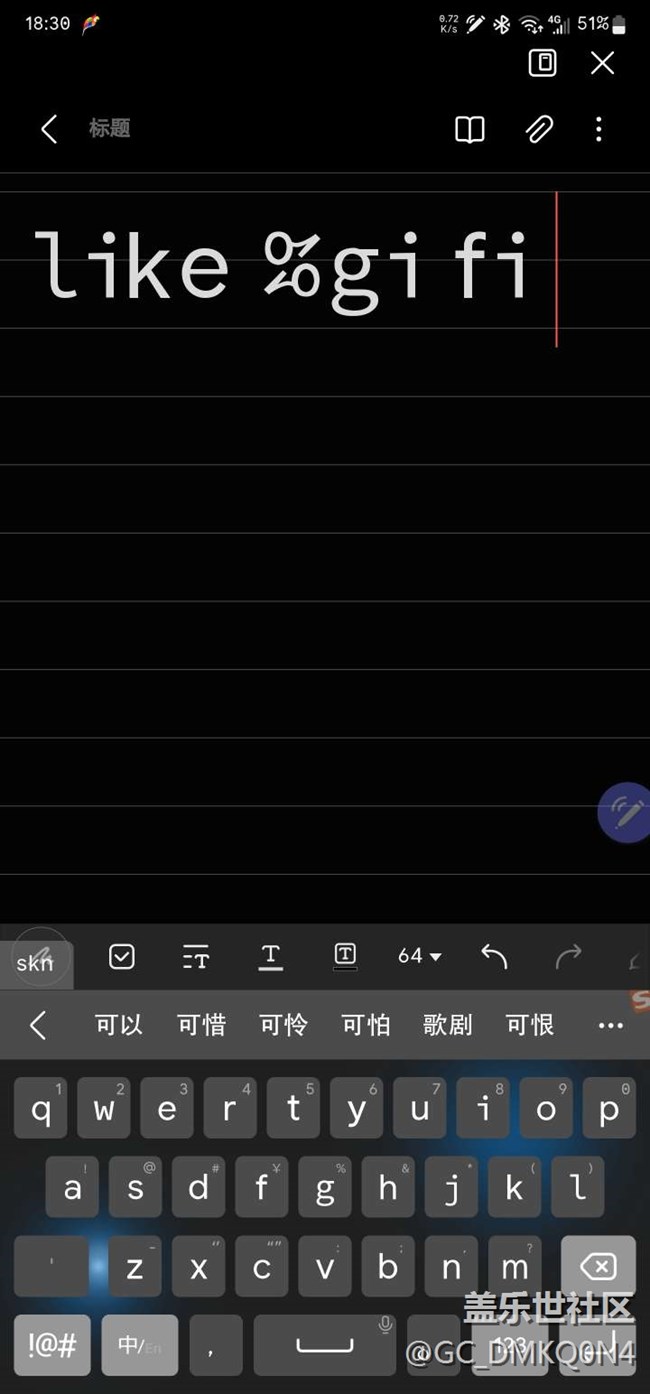This screenshot has width=650, height=1394.
Task: Attach a file with the paperclip icon
Action: [x=539, y=129]
